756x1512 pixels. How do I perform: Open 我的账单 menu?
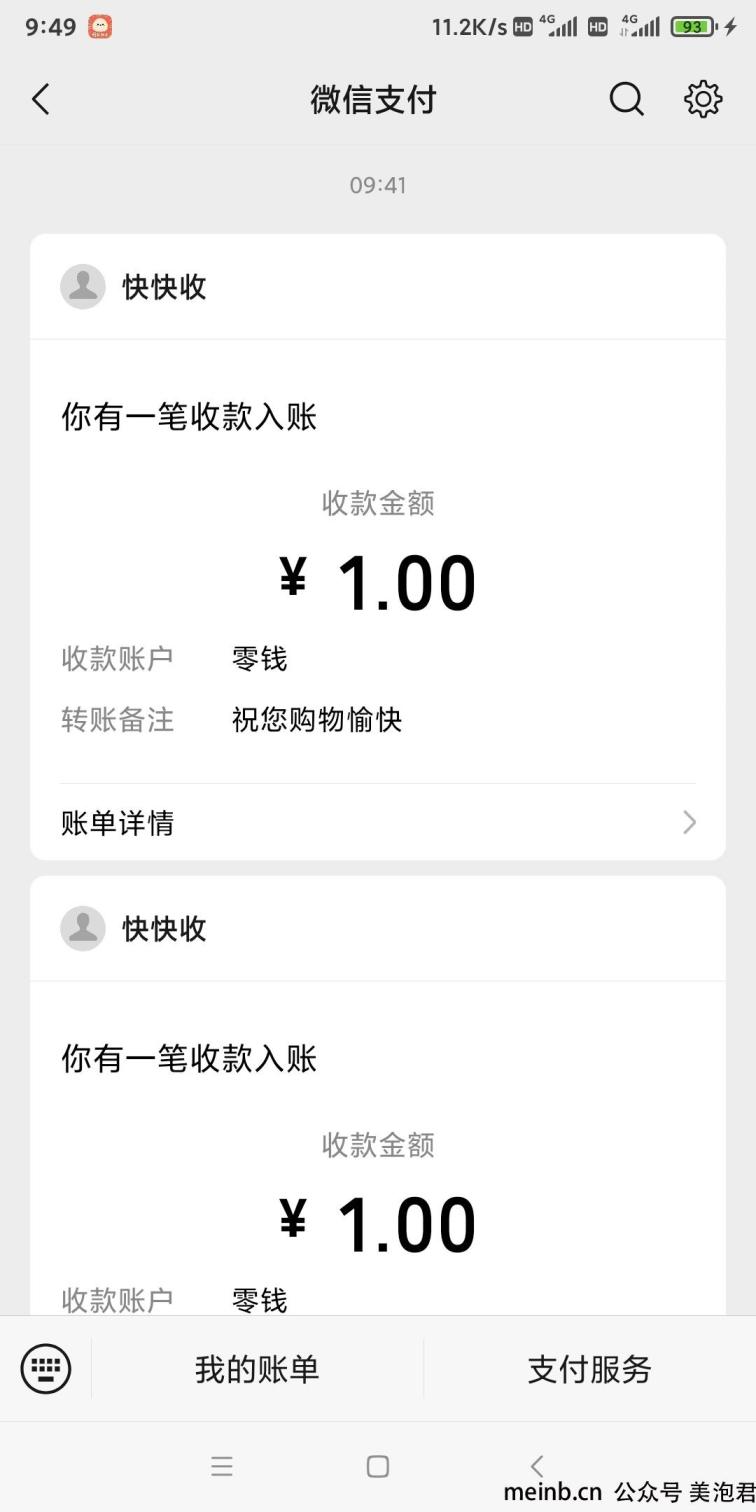tap(257, 1369)
